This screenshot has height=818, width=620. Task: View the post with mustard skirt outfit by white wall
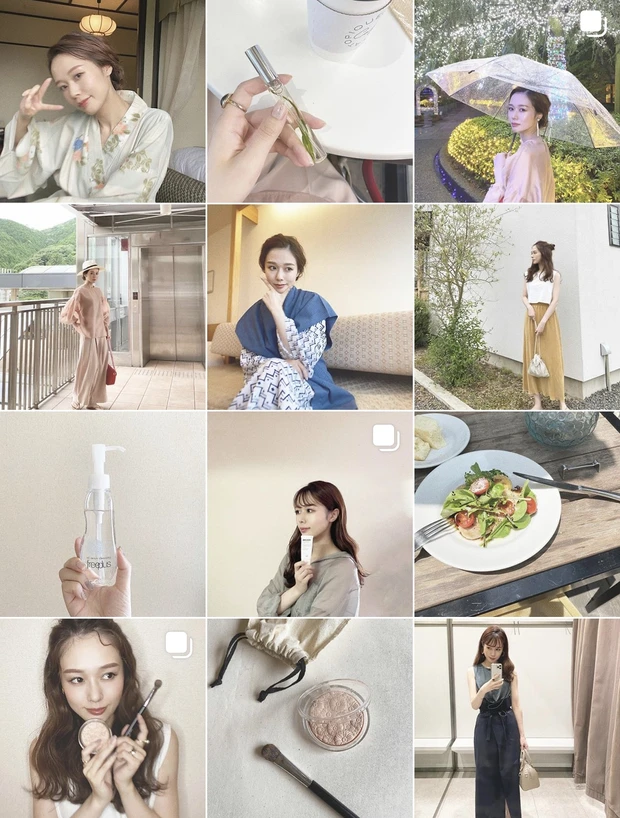coord(517,307)
